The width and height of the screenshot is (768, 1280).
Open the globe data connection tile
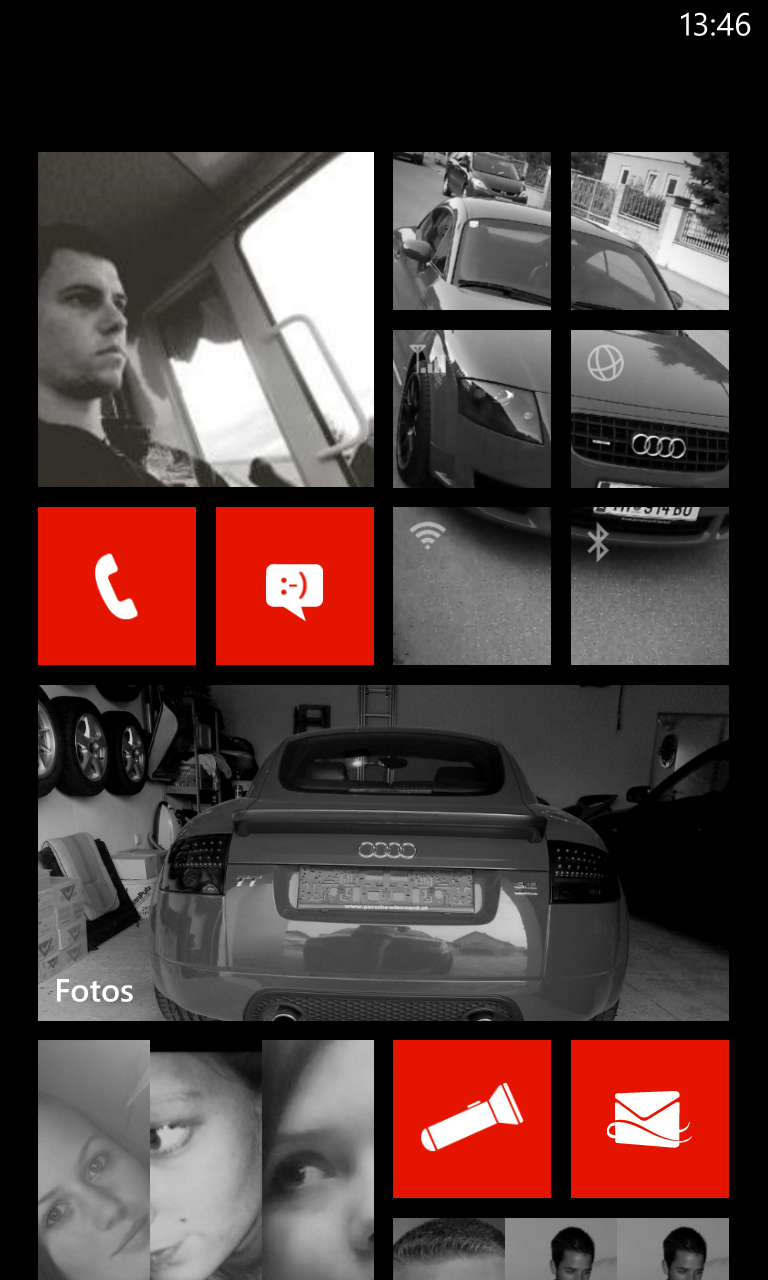650,409
